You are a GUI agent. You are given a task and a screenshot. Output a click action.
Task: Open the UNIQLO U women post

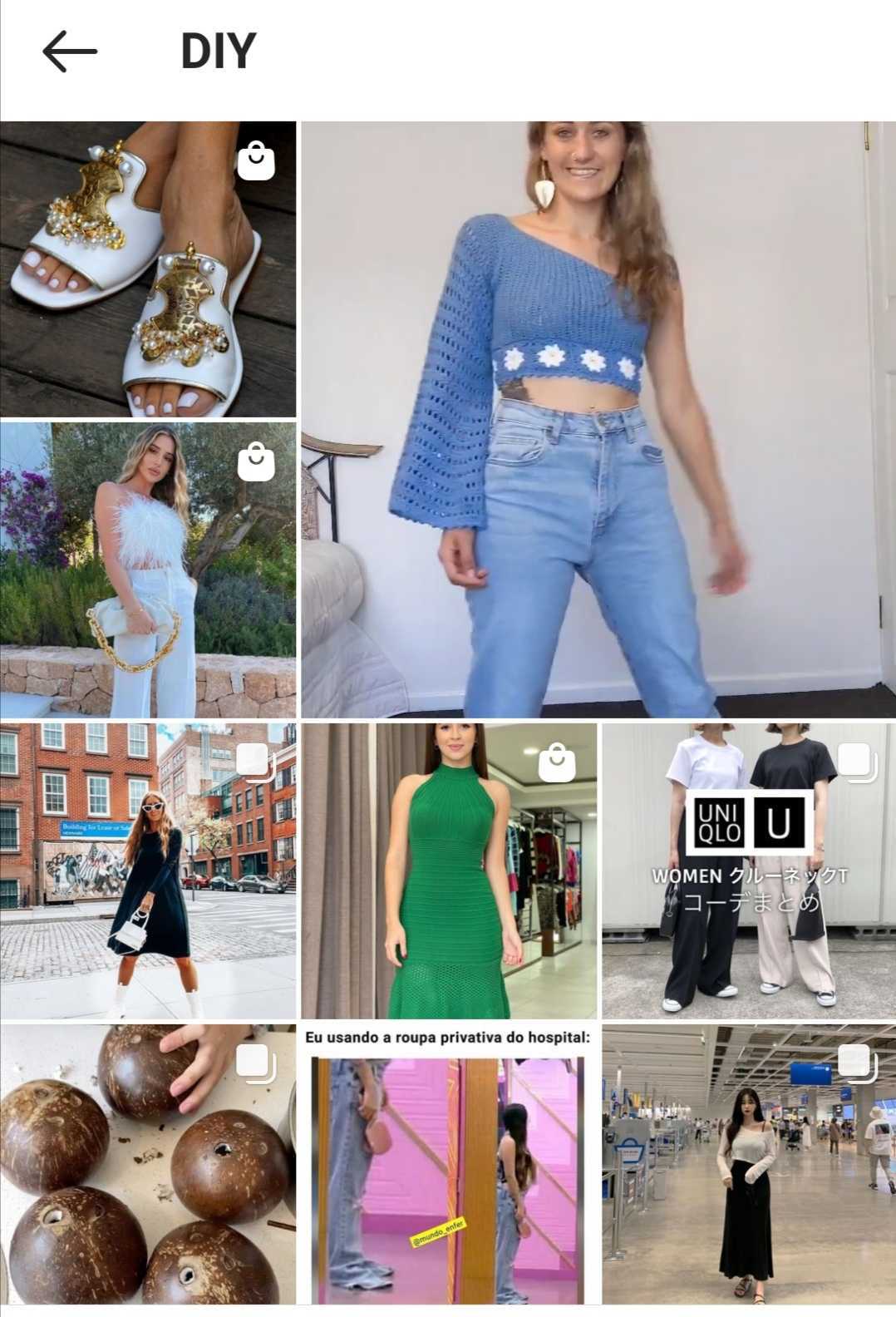click(749, 871)
